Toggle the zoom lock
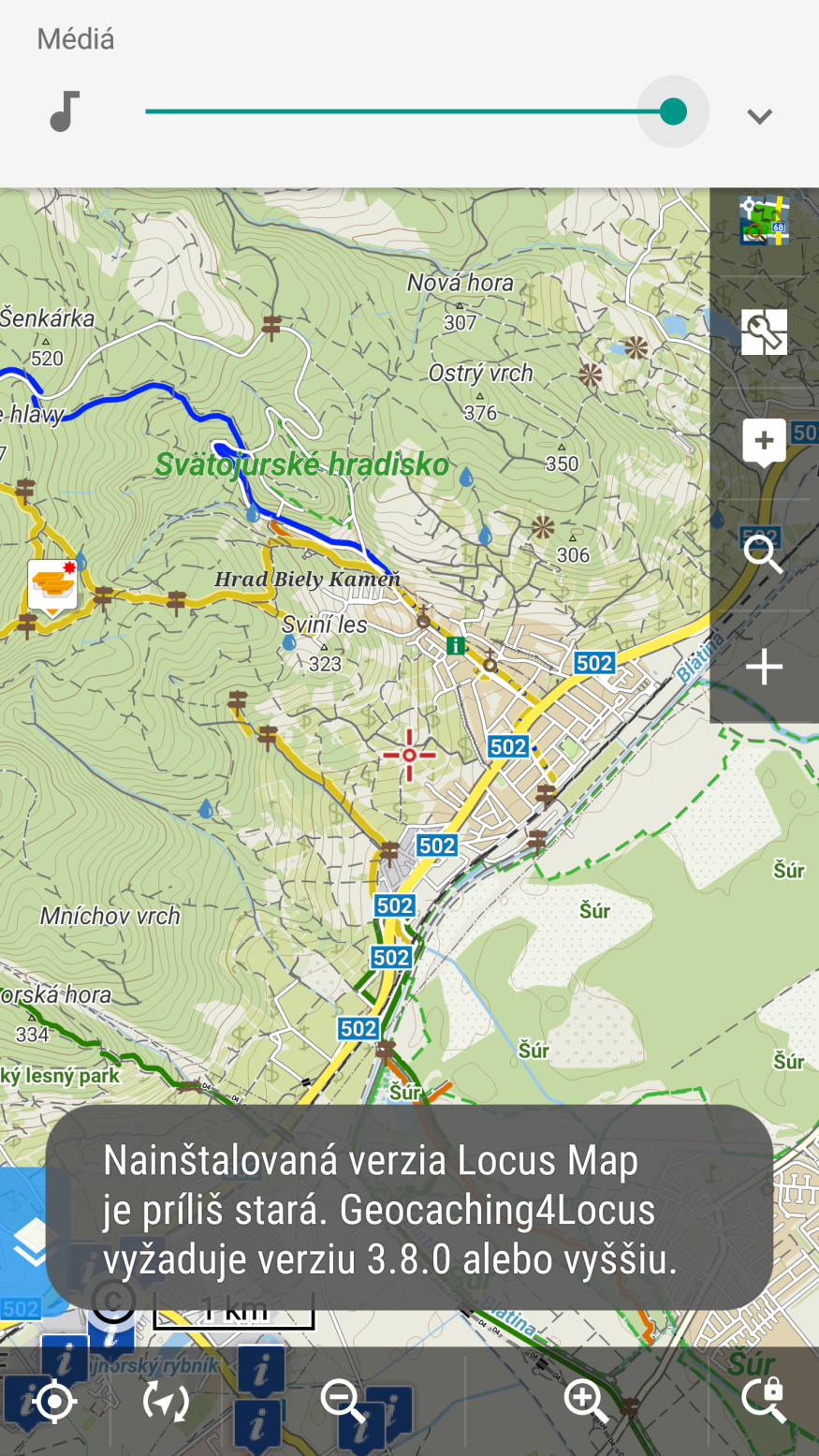 click(763, 1401)
